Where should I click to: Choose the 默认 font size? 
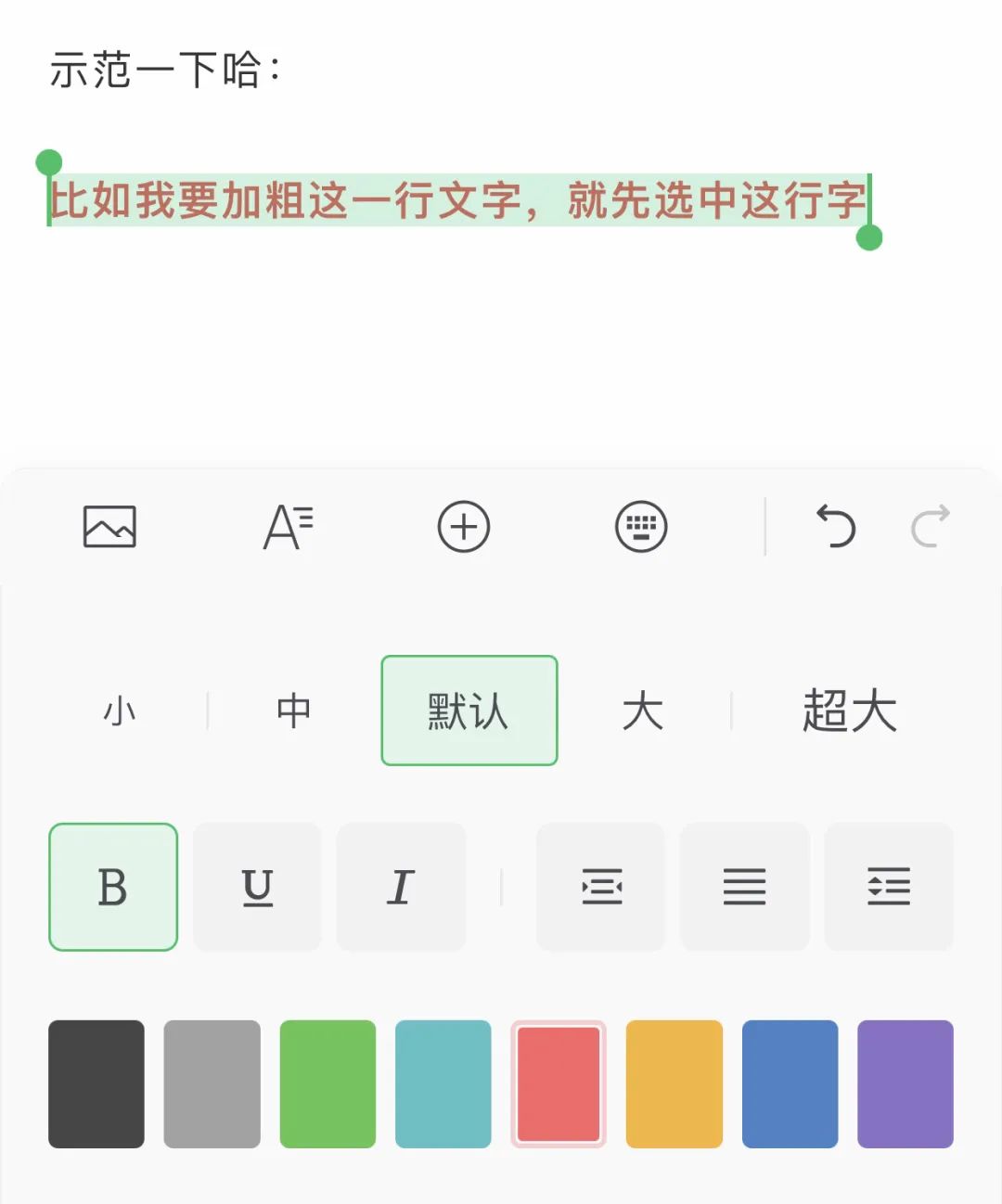(x=469, y=711)
